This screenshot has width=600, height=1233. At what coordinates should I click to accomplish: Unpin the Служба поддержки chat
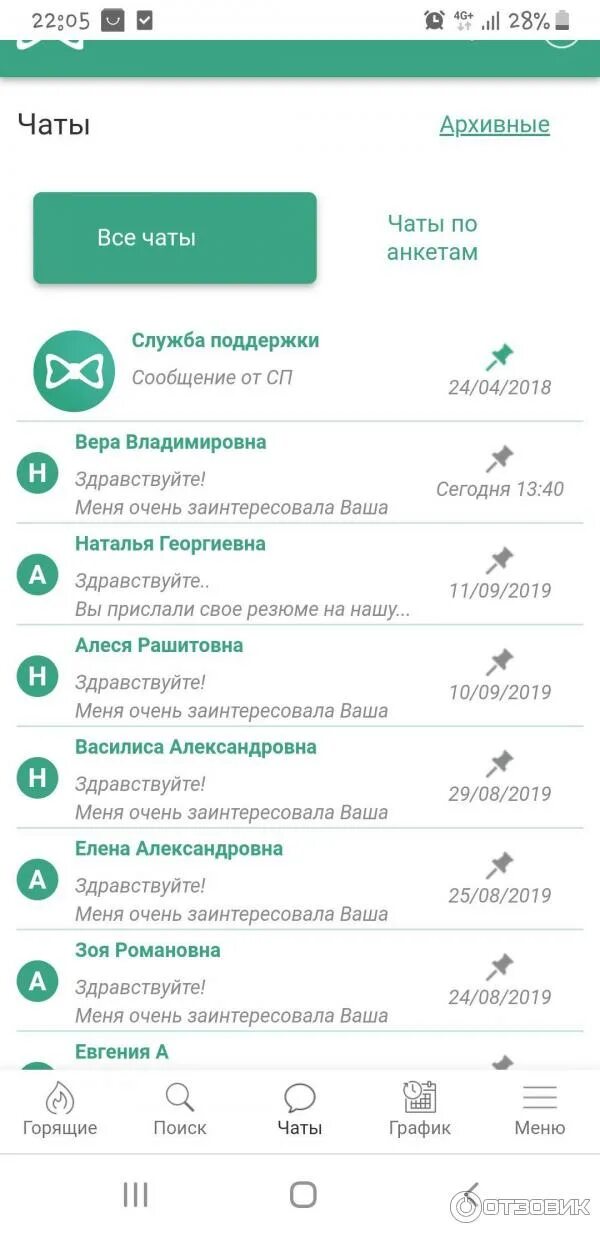point(500,356)
